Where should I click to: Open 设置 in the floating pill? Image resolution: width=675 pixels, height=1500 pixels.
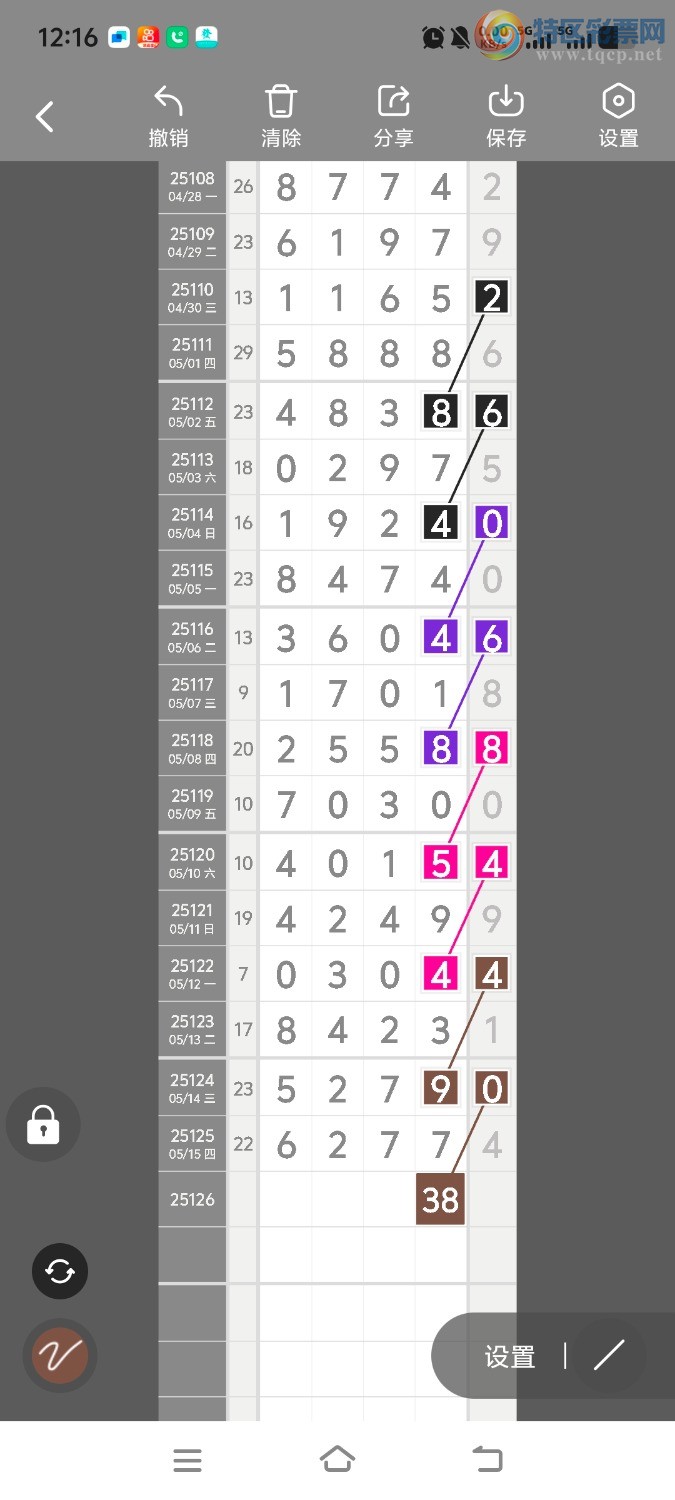pos(510,1357)
